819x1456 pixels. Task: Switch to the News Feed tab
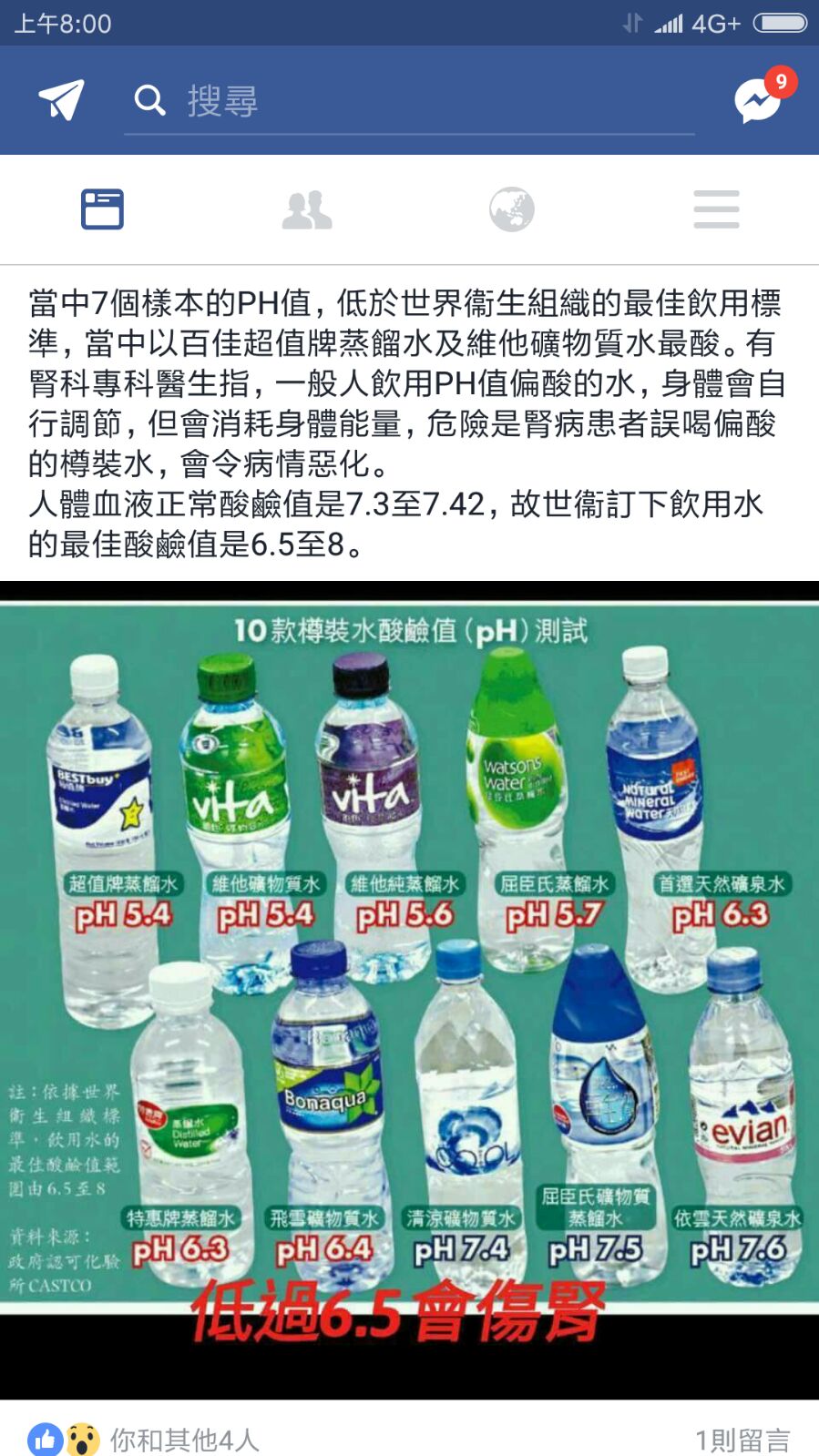[x=102, y=209]
